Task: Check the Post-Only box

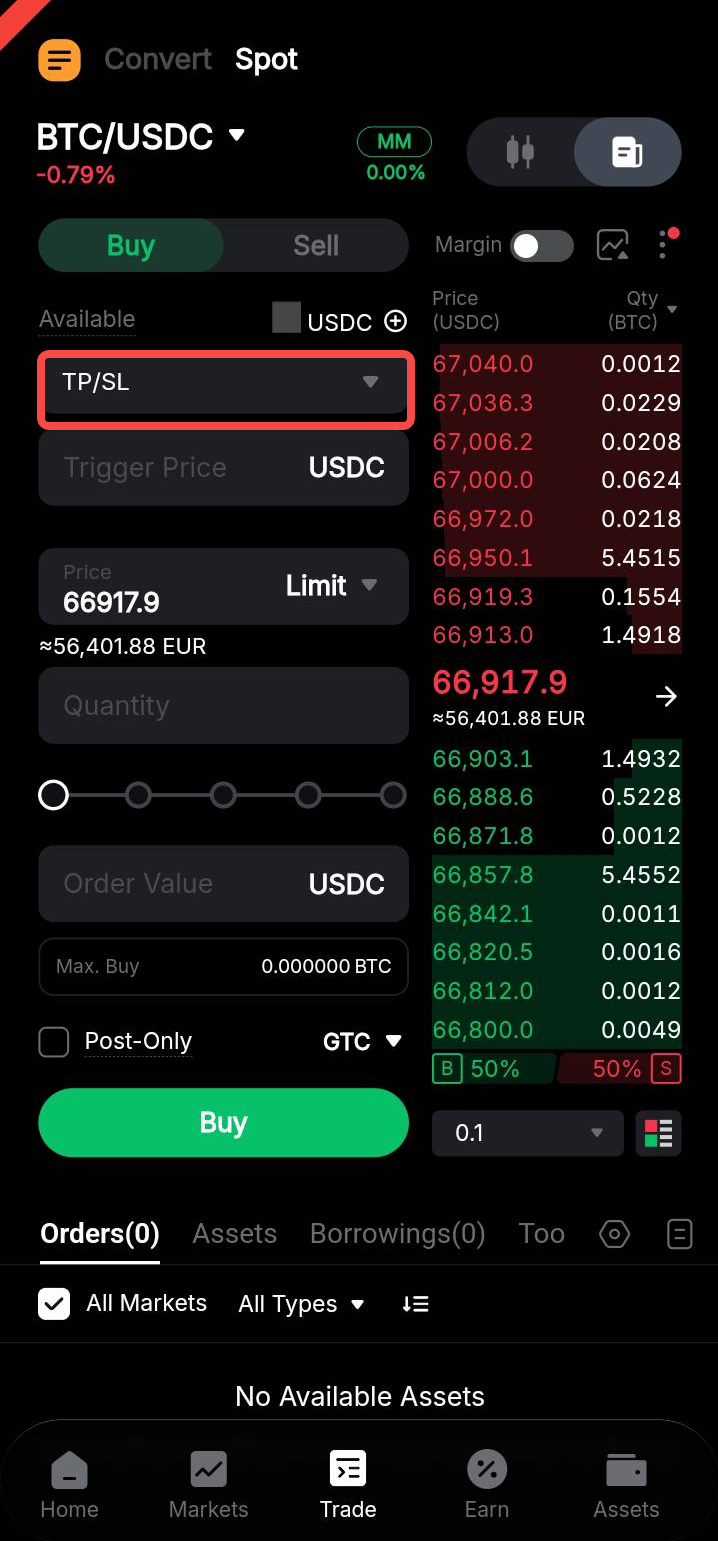Action: click(x=54, y=1042)
